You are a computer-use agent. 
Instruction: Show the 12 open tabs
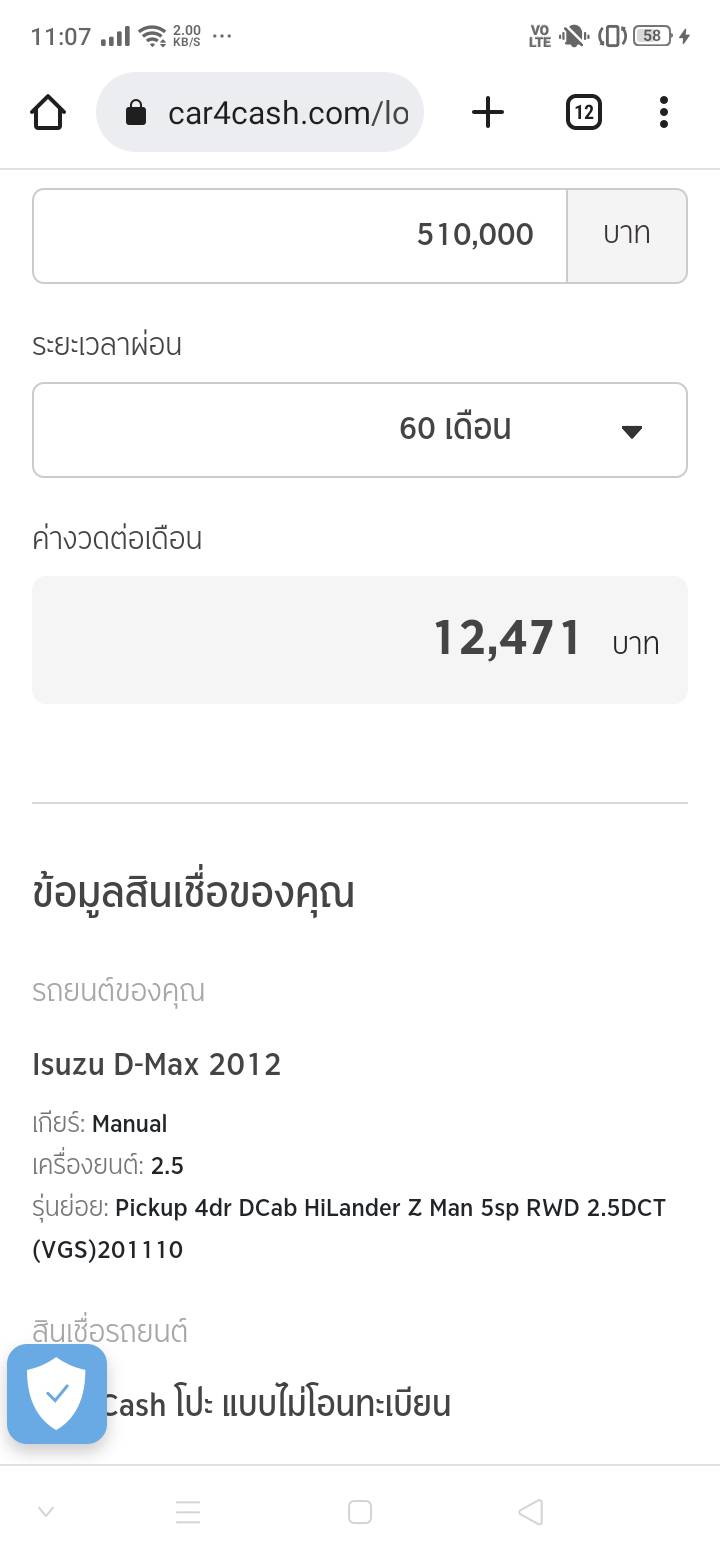[x=584, y=113]
